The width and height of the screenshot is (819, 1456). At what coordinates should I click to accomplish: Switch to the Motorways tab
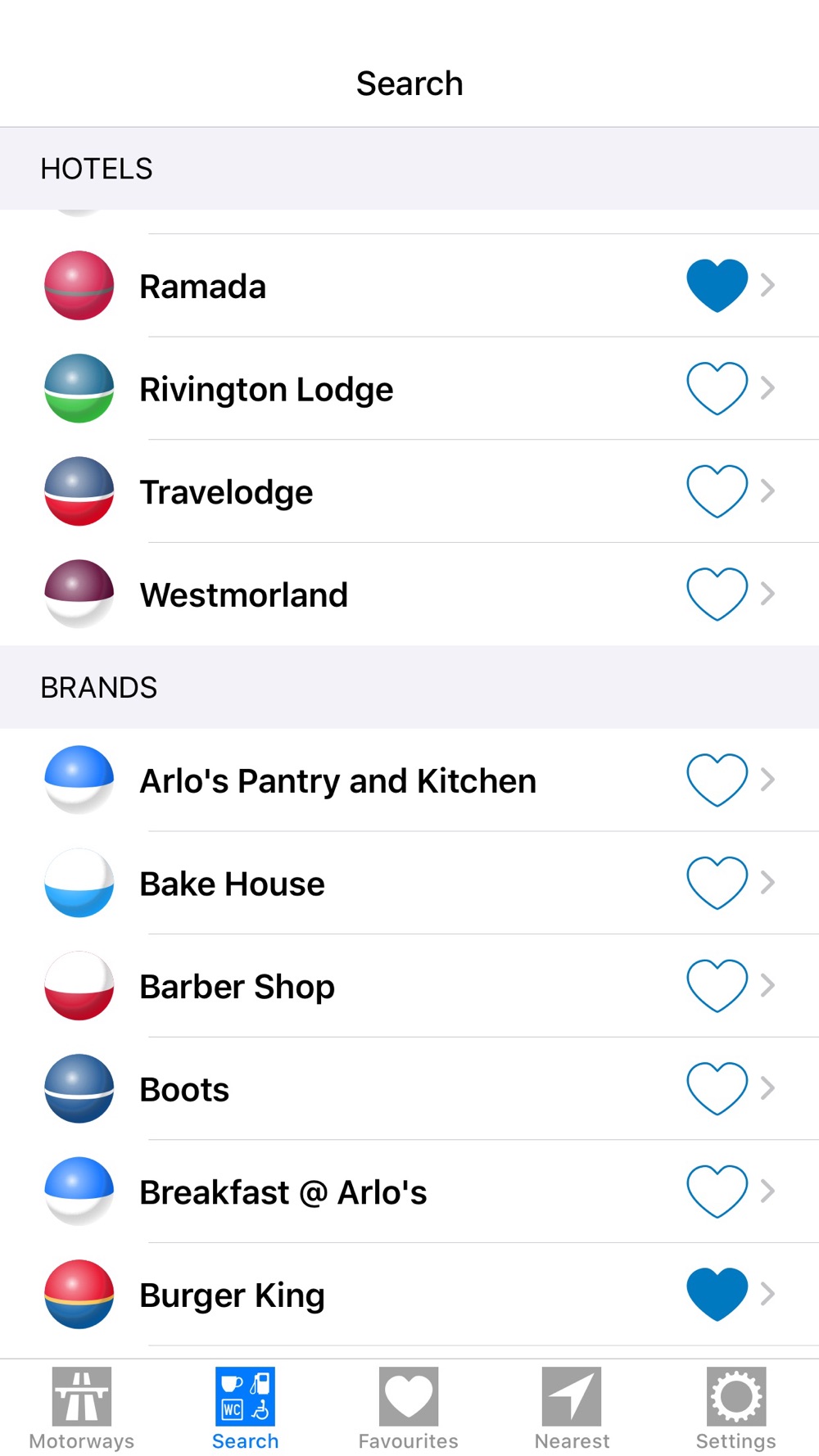click(82, 1409)
